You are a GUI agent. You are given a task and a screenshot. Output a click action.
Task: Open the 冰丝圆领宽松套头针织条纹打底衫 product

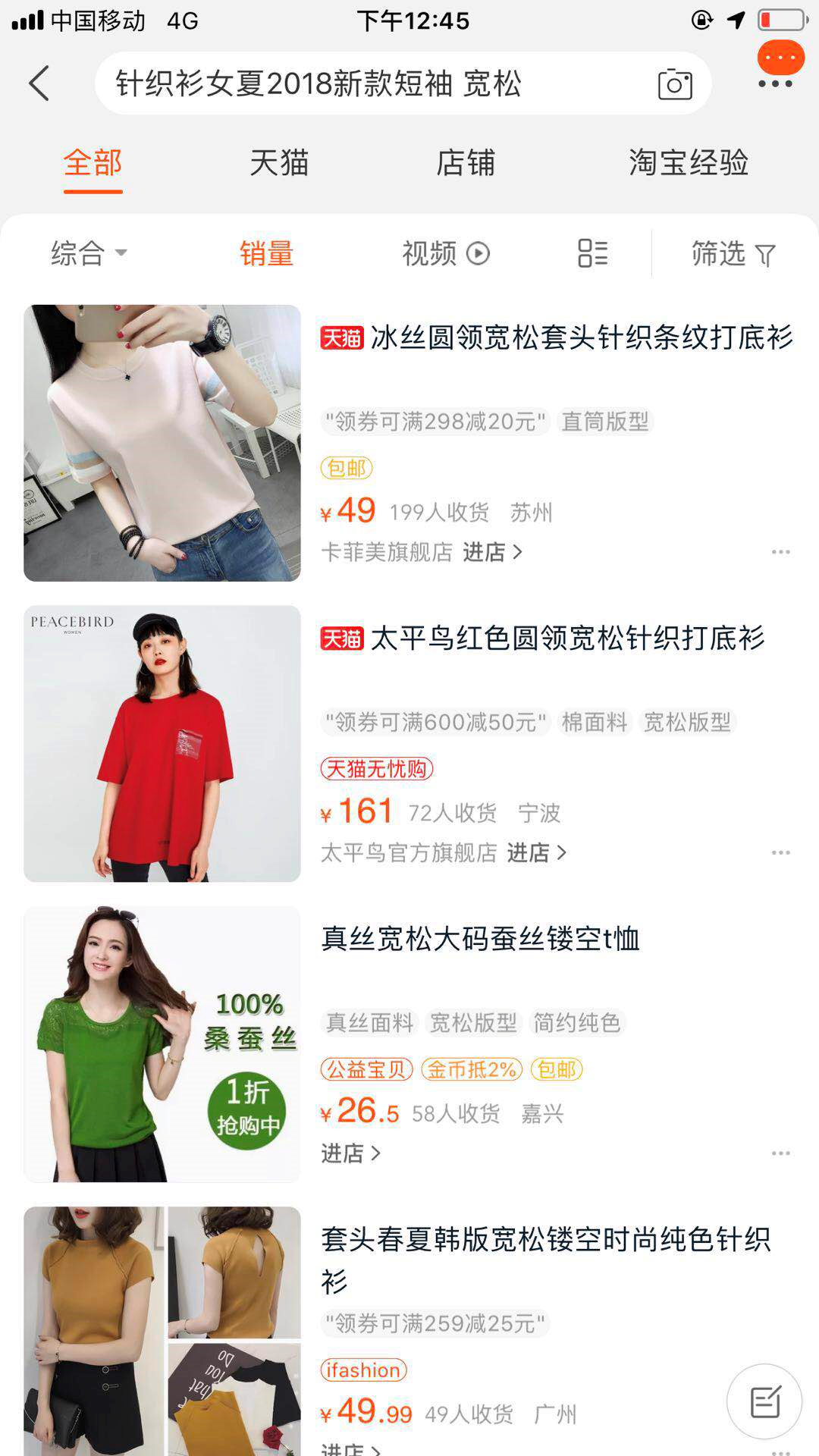(x=581, y=337)
